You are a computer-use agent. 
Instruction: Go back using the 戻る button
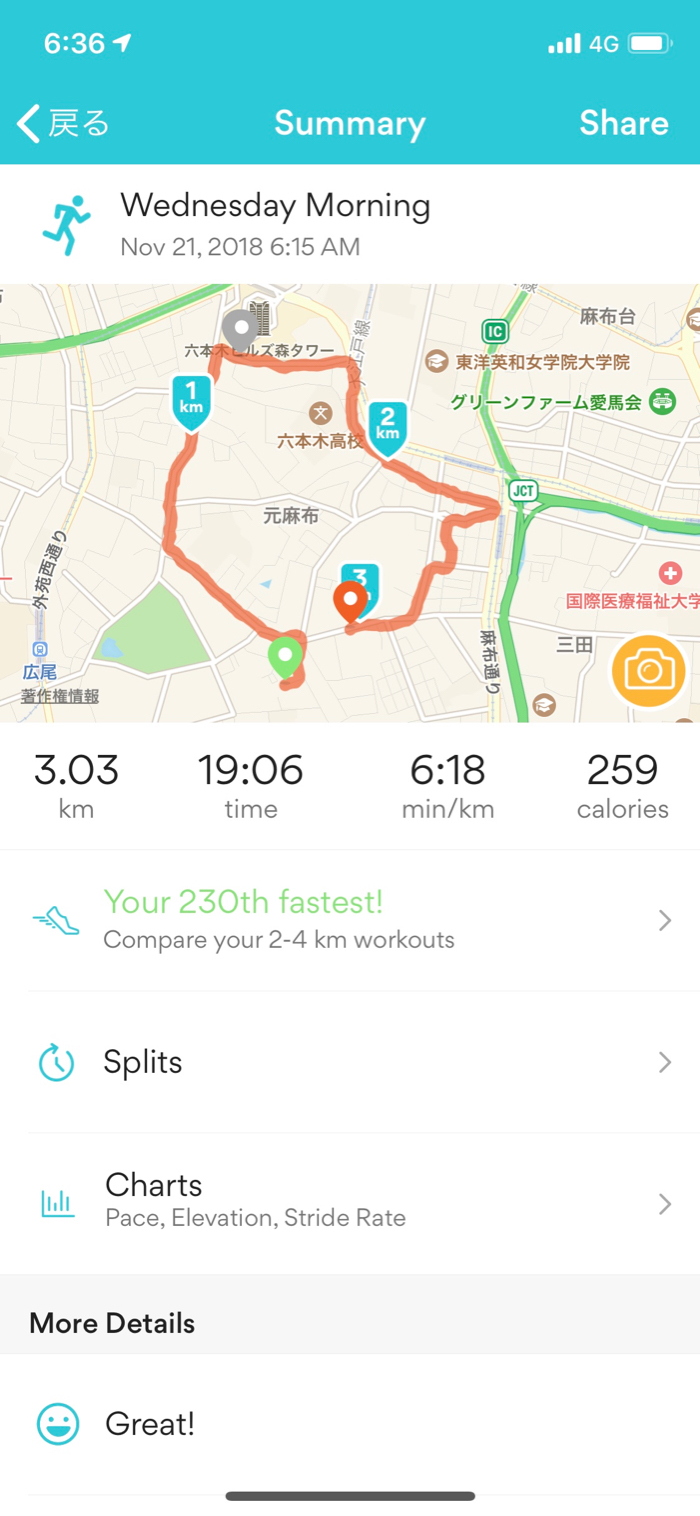click(63, 124)
